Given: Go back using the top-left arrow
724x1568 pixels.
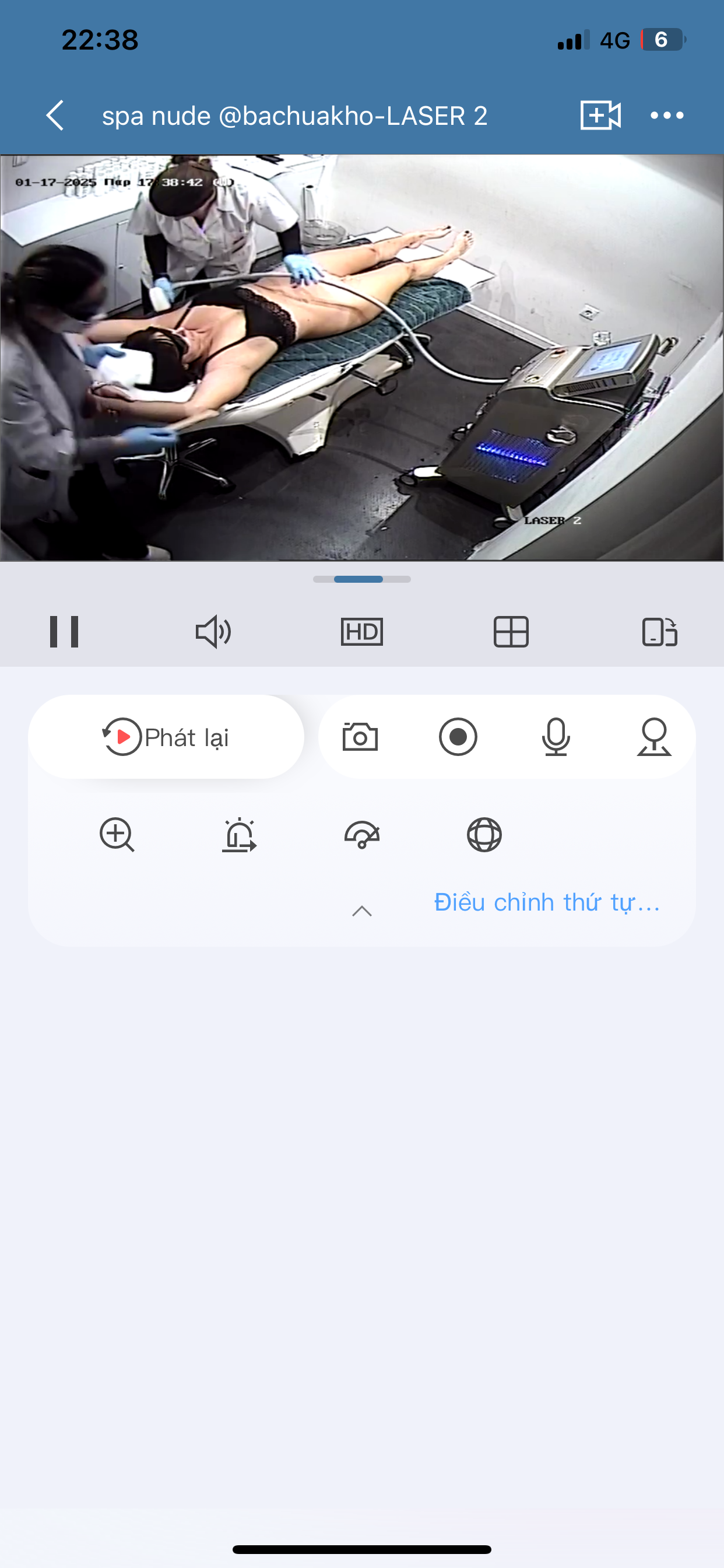Looking at the screenshot, I should coord(55,115).
